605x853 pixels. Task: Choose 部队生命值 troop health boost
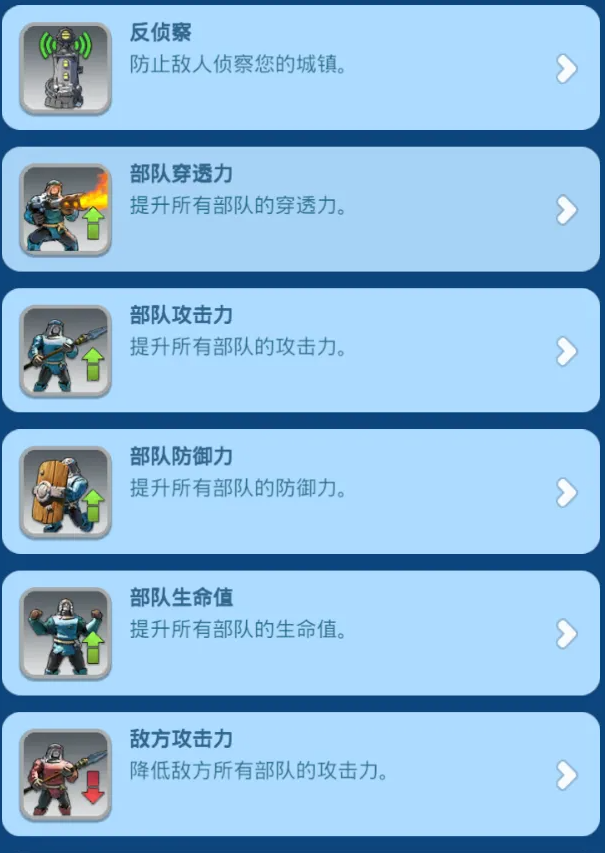point(302,633)
